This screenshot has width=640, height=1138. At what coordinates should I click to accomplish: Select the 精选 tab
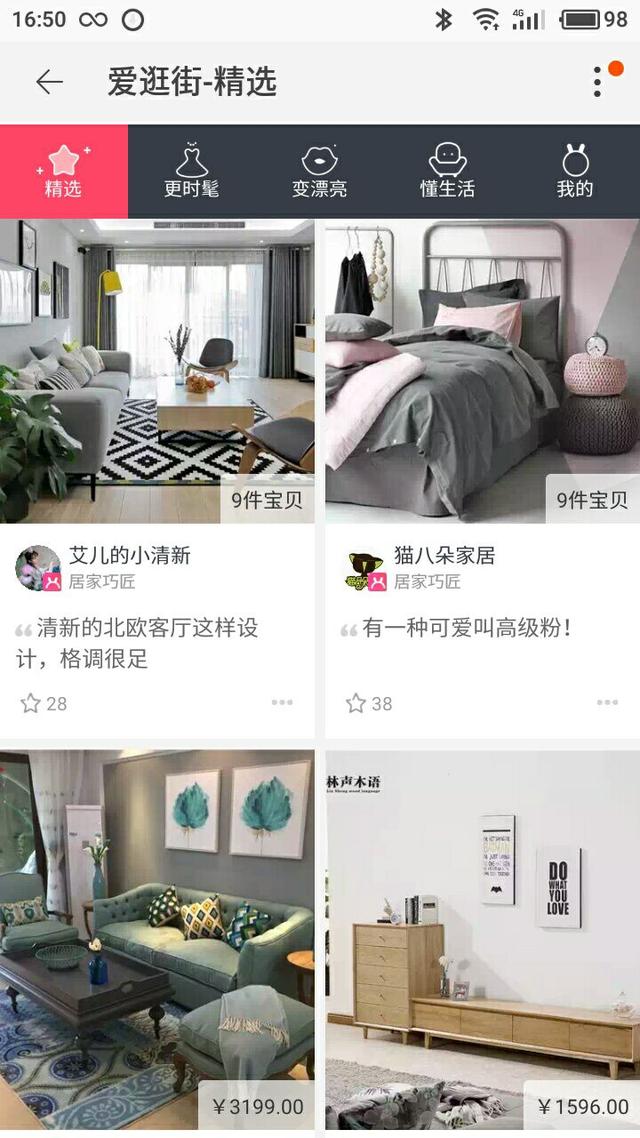[63, 171]
